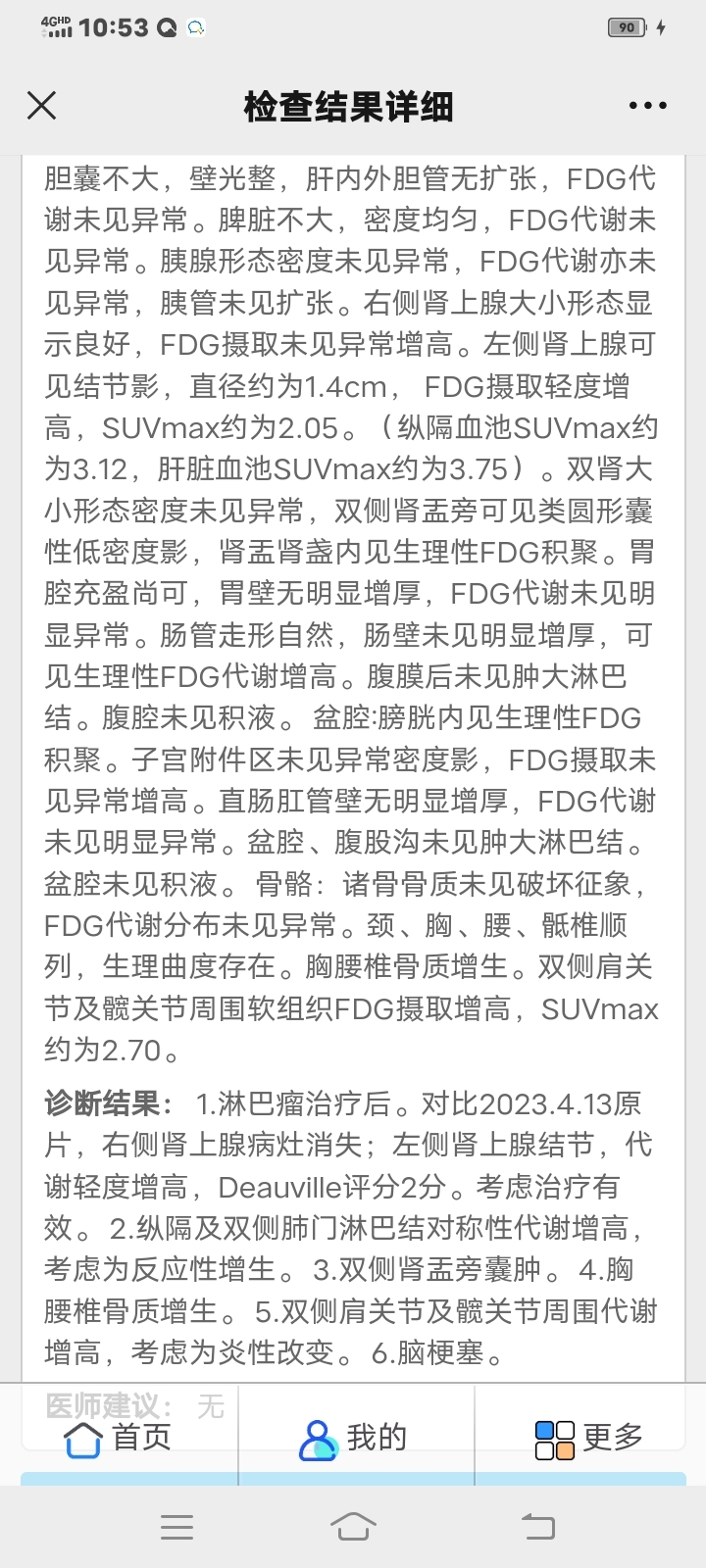Viewport: 706px width, 1568px height.
Task: Tap the system back button
Action: pyautogui.click(x=536, y=1527)
